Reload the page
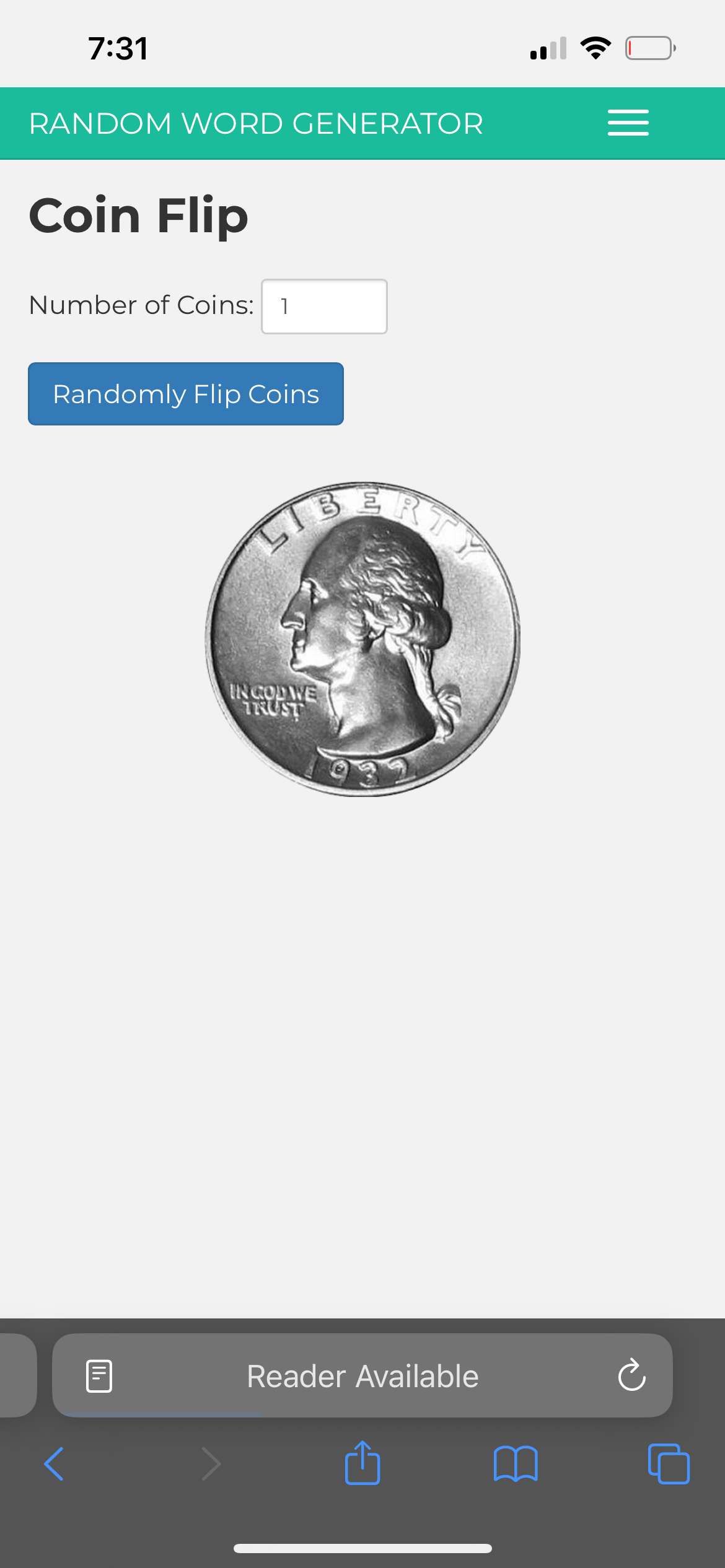Screen dimensions: 725x1568 click(x=631, y=1376)
